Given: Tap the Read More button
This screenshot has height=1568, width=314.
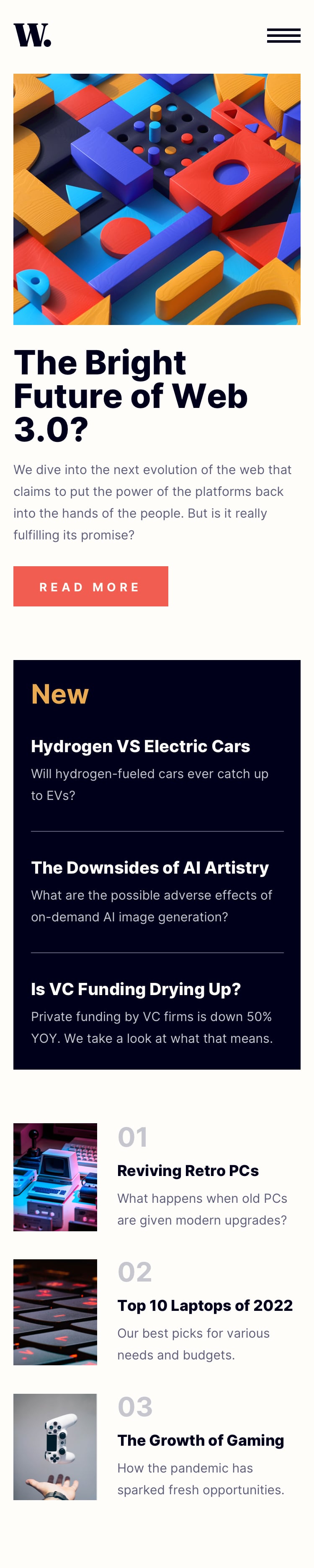Looking at the screenshot, I should (x=91, y=586).
